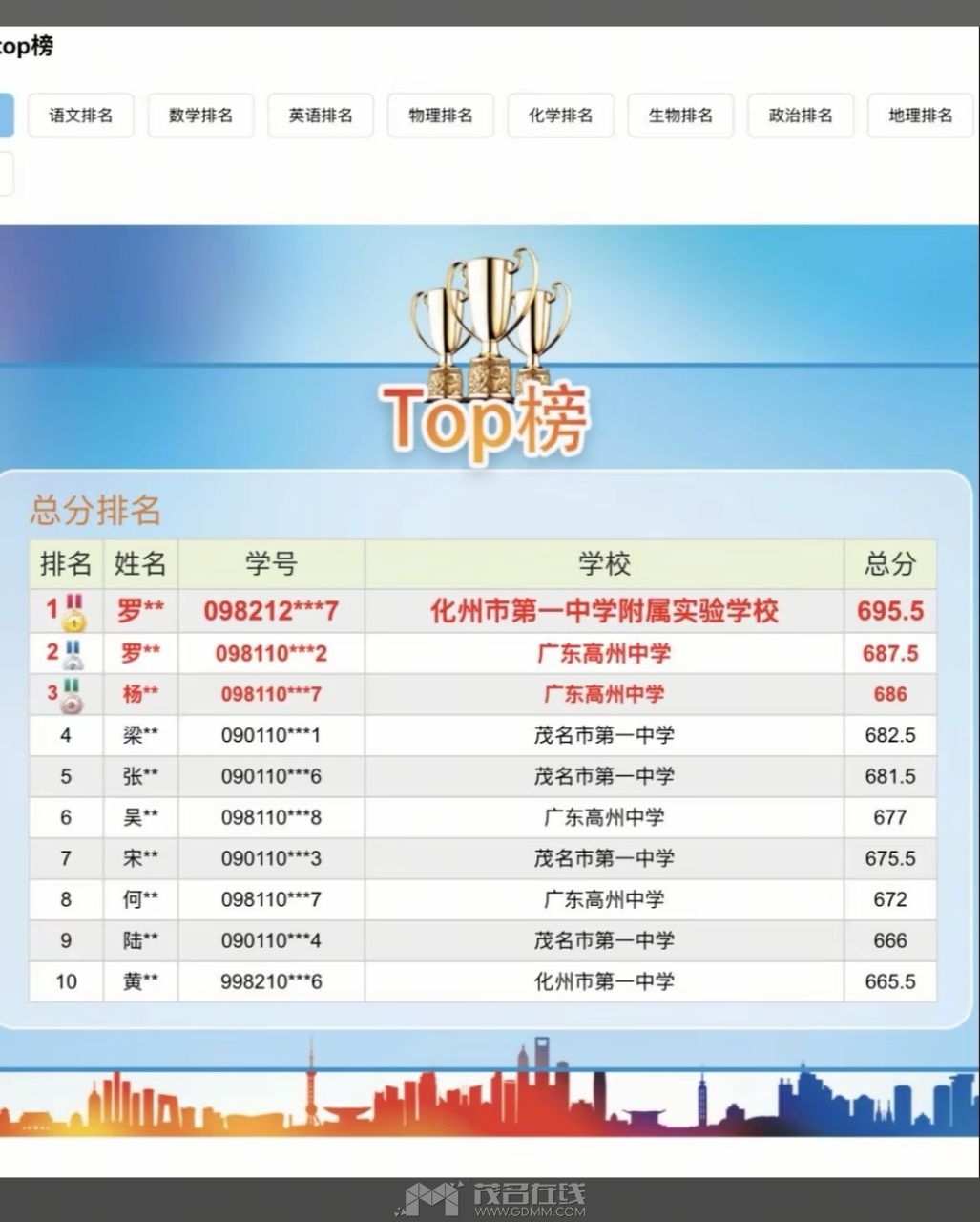
Task: Open the 英语排名 ranking
Action: click(x=321, y=116)
